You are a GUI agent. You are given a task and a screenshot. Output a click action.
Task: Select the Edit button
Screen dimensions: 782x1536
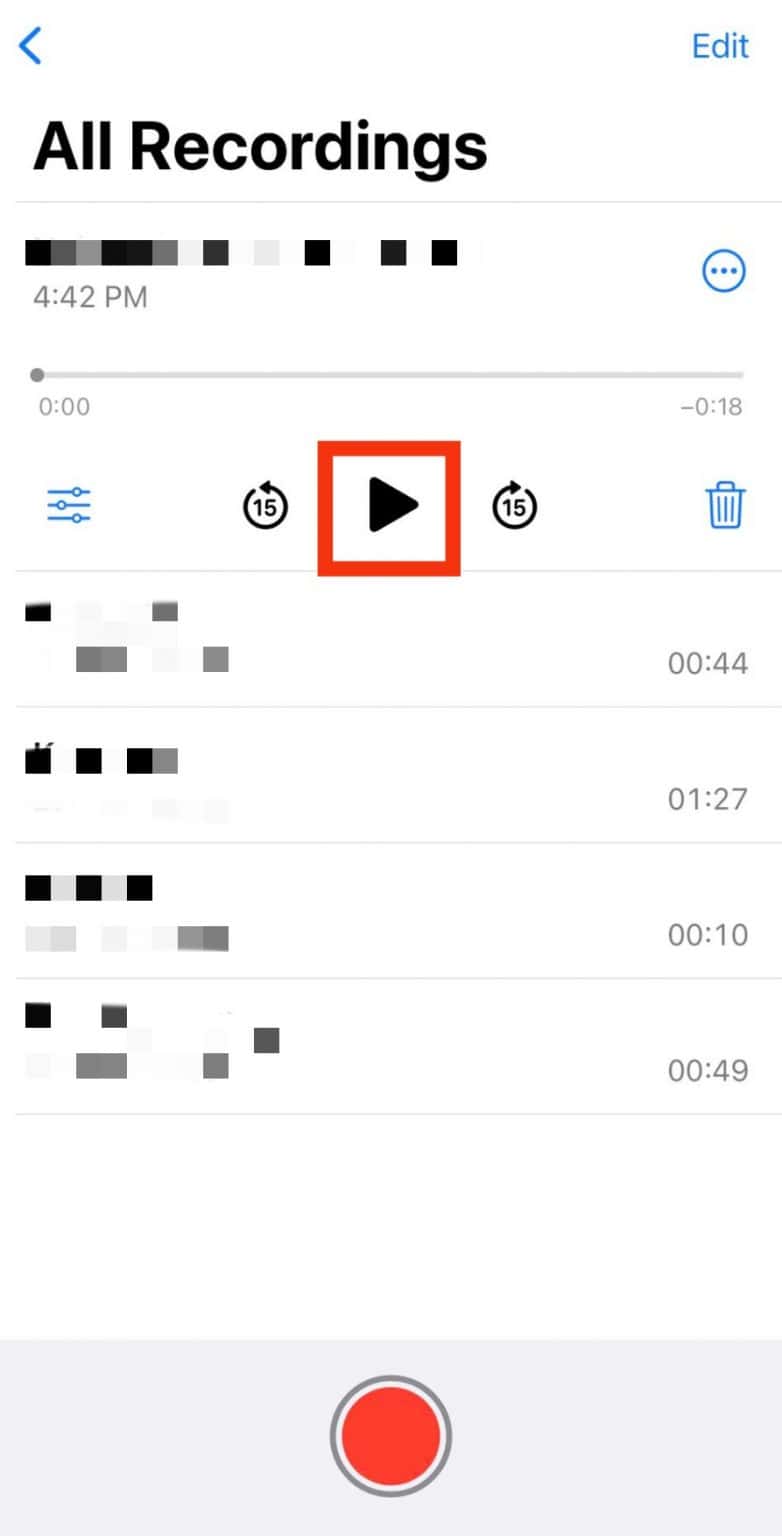pyautogui.click(x=719, y=46)
